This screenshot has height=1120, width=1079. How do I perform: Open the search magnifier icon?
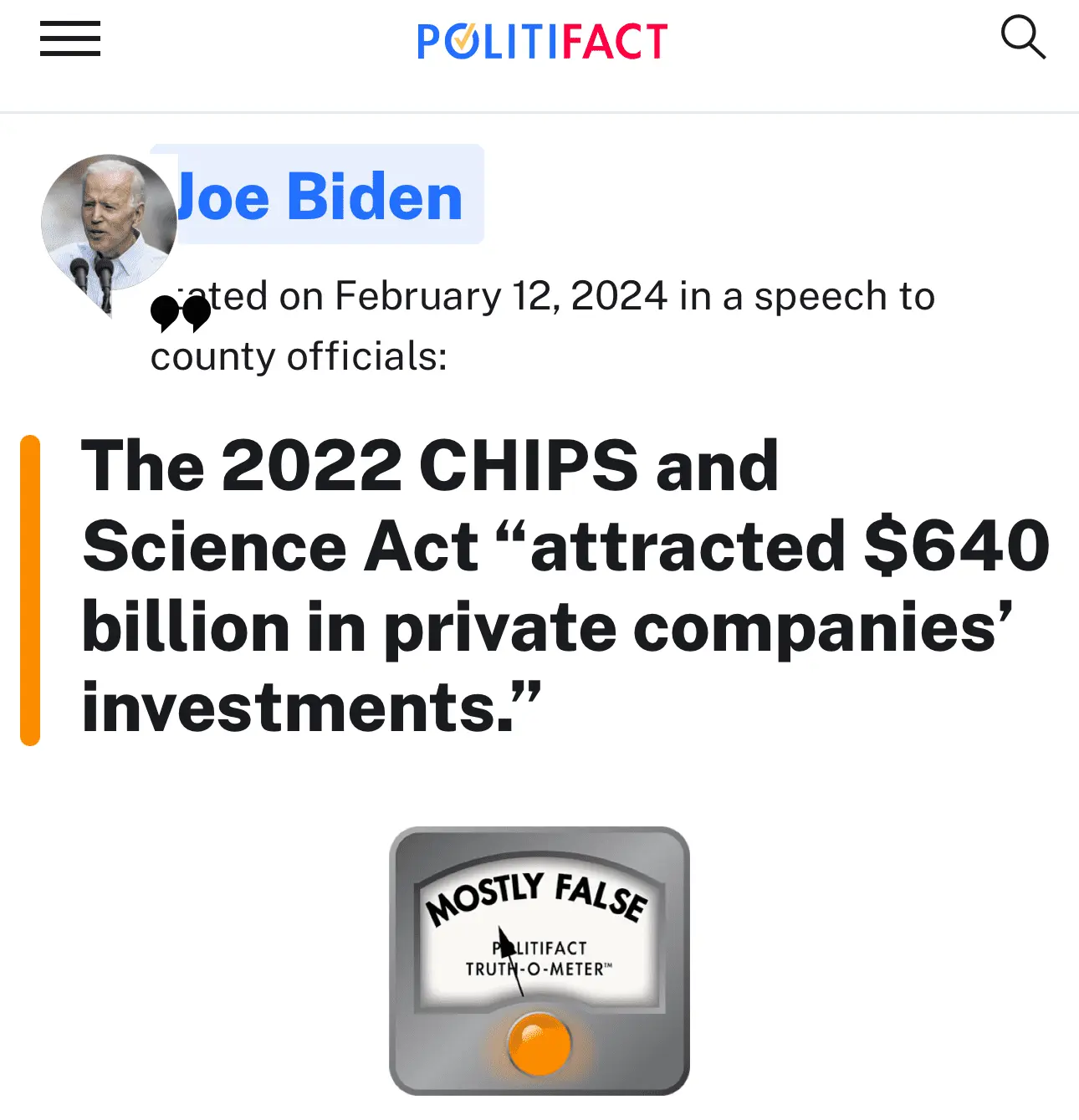[x=1022, y=38]
